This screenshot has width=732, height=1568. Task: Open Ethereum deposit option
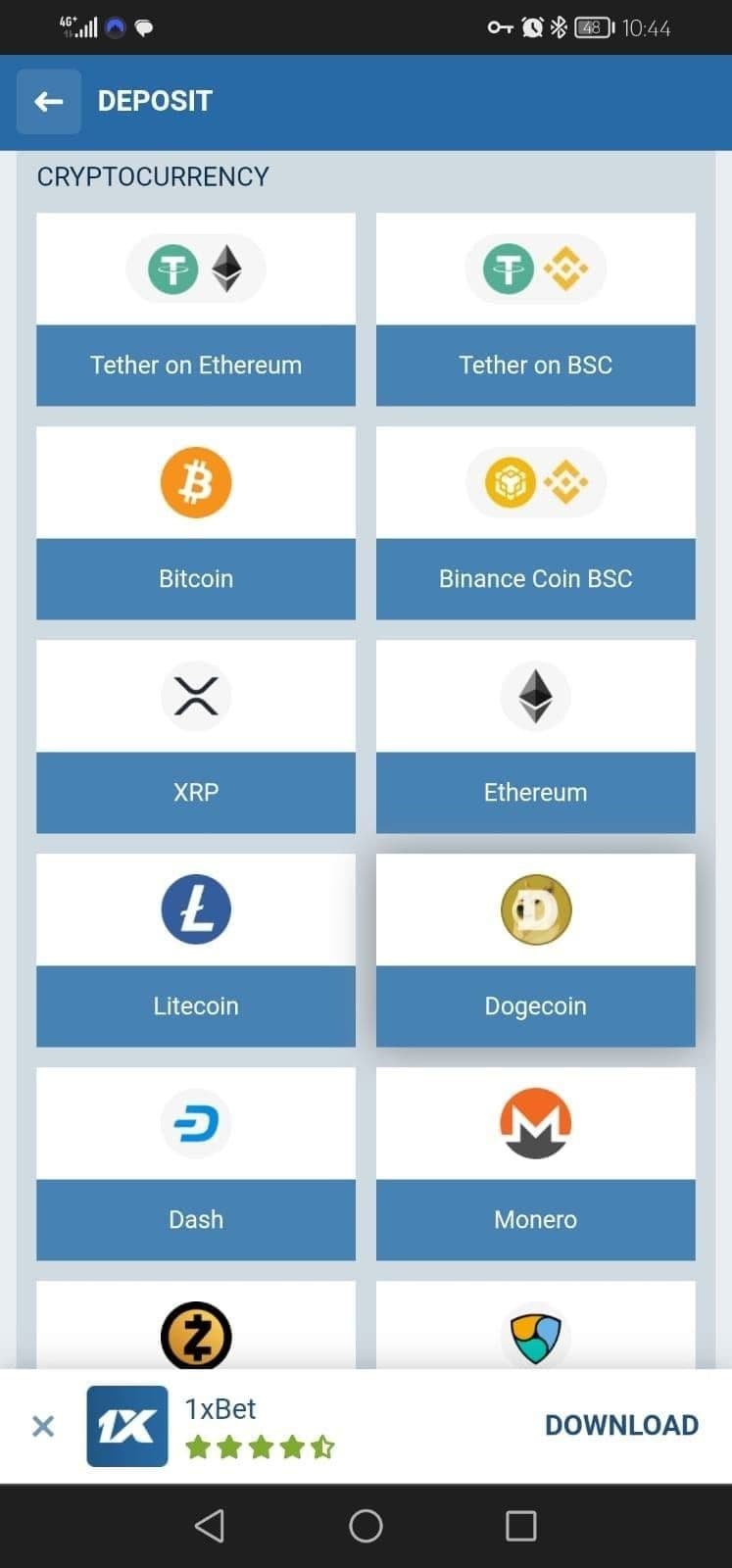(535, 736)
